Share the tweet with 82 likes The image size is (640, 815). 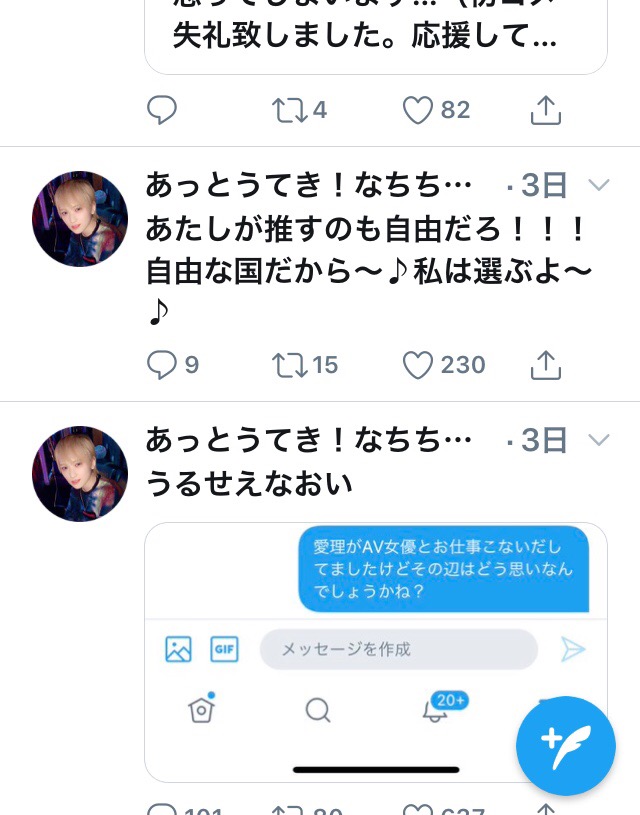(545, 110)
